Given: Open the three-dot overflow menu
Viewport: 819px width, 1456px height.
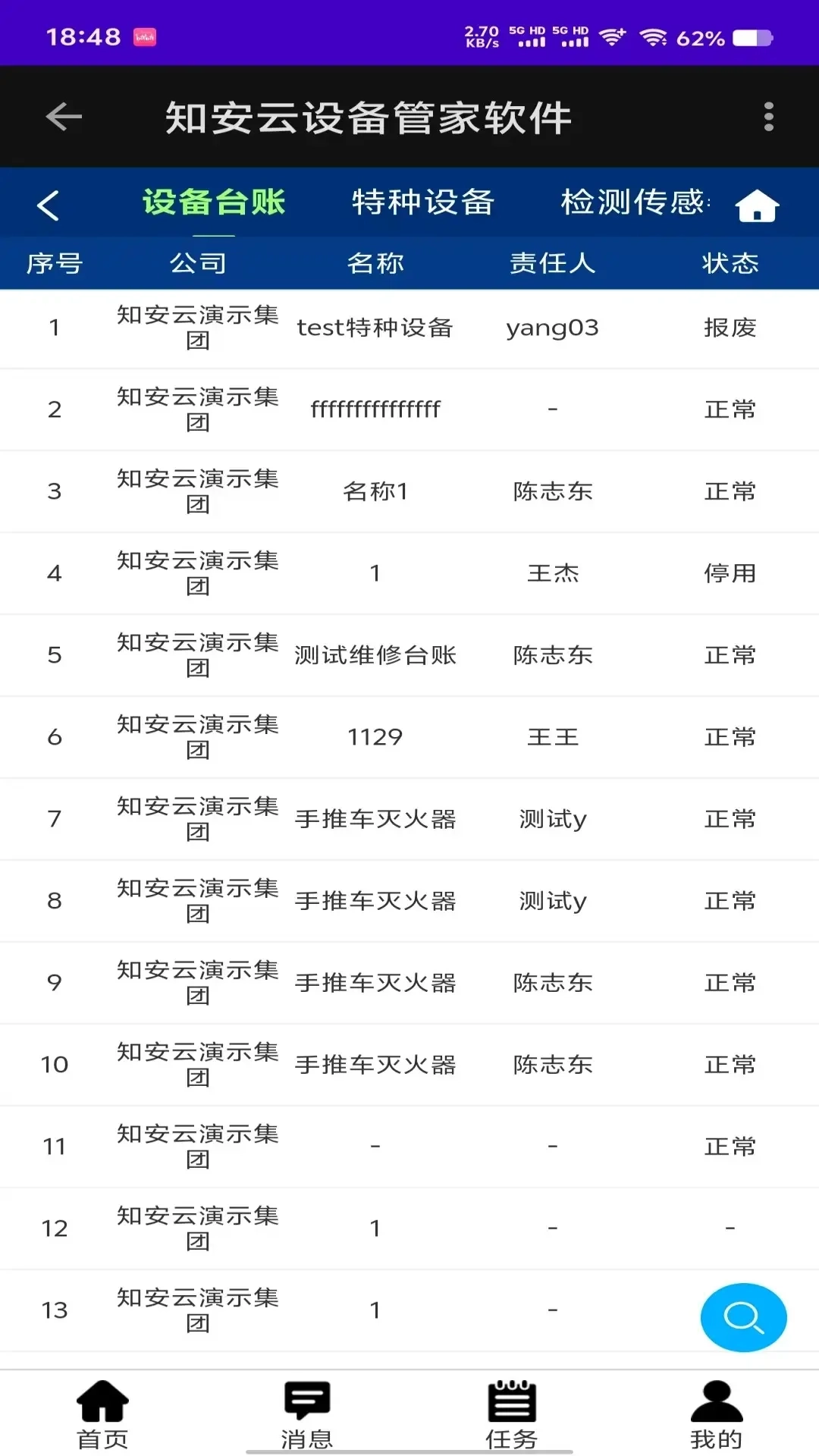Looking at the screenshot, I should coord(768,116).
